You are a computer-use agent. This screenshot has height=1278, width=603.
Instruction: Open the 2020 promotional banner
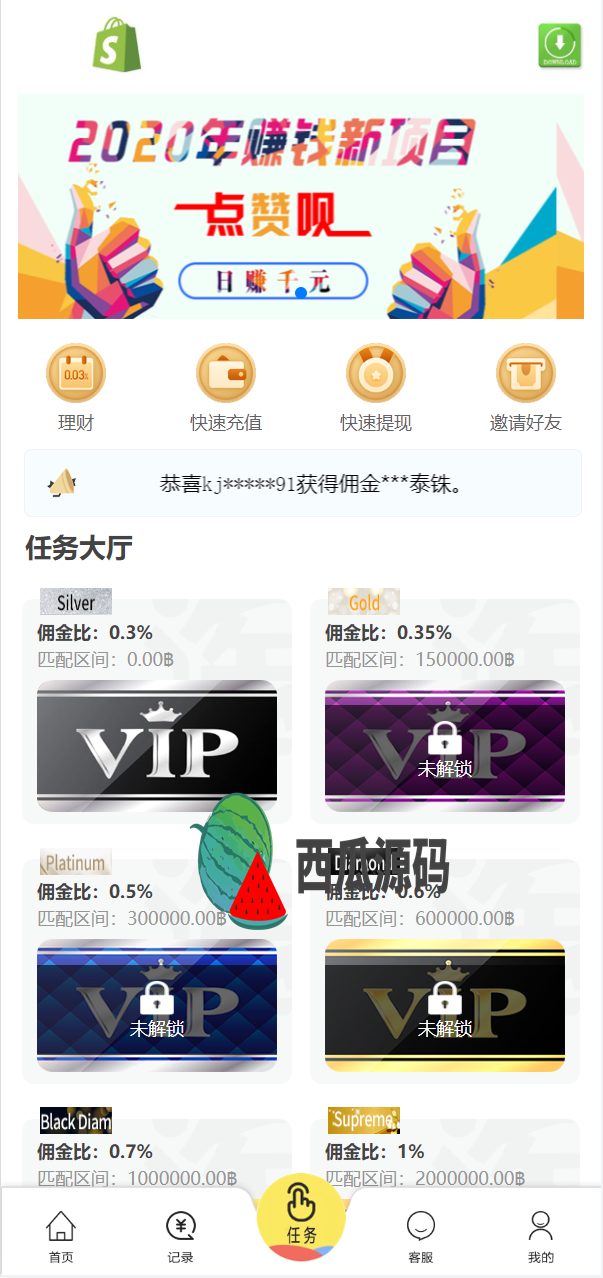coord(301,207)
